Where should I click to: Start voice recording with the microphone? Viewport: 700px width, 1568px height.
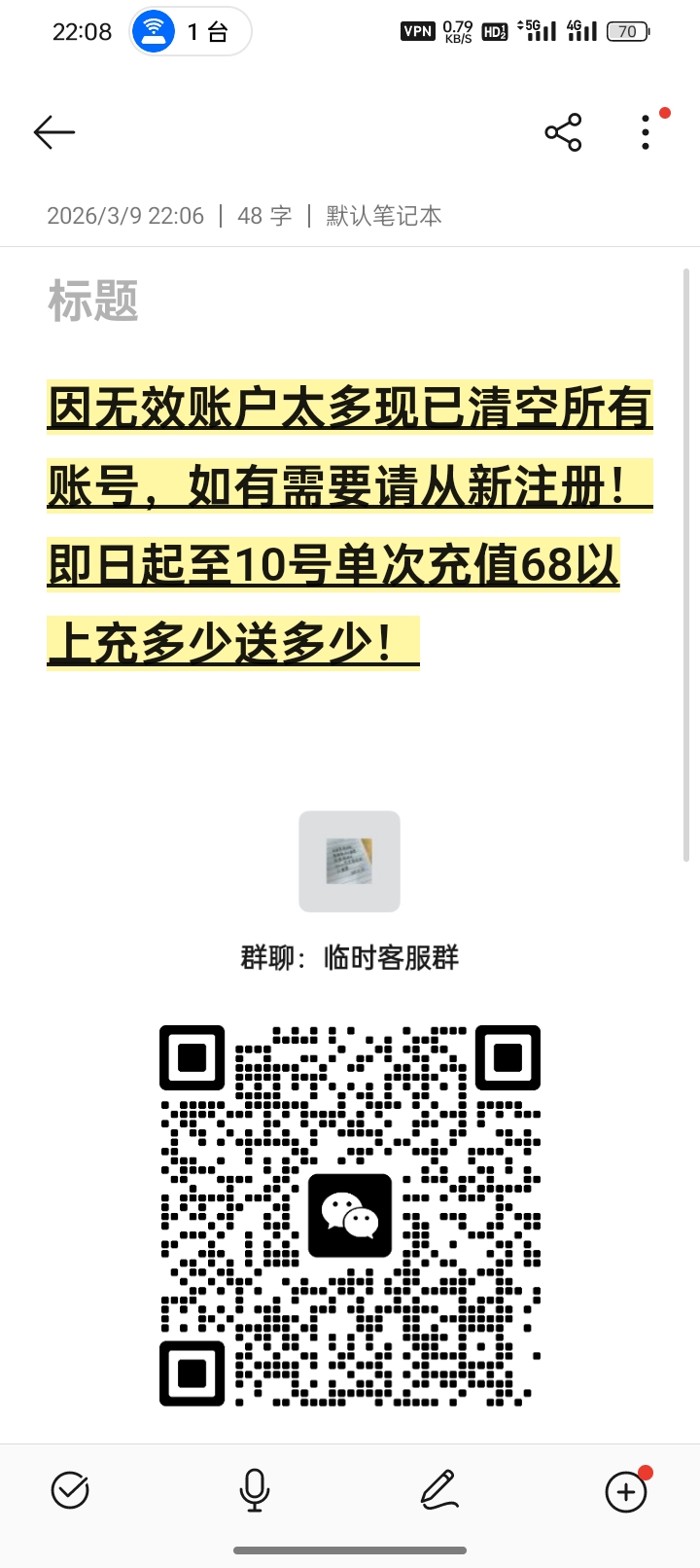(254, 1489)
